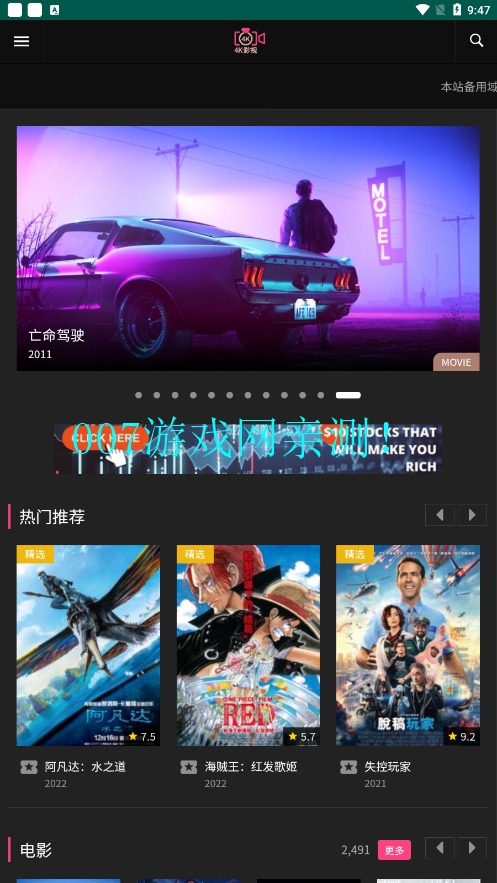Open the 阿凡达：水之道 movie poster

pos(88,645)
